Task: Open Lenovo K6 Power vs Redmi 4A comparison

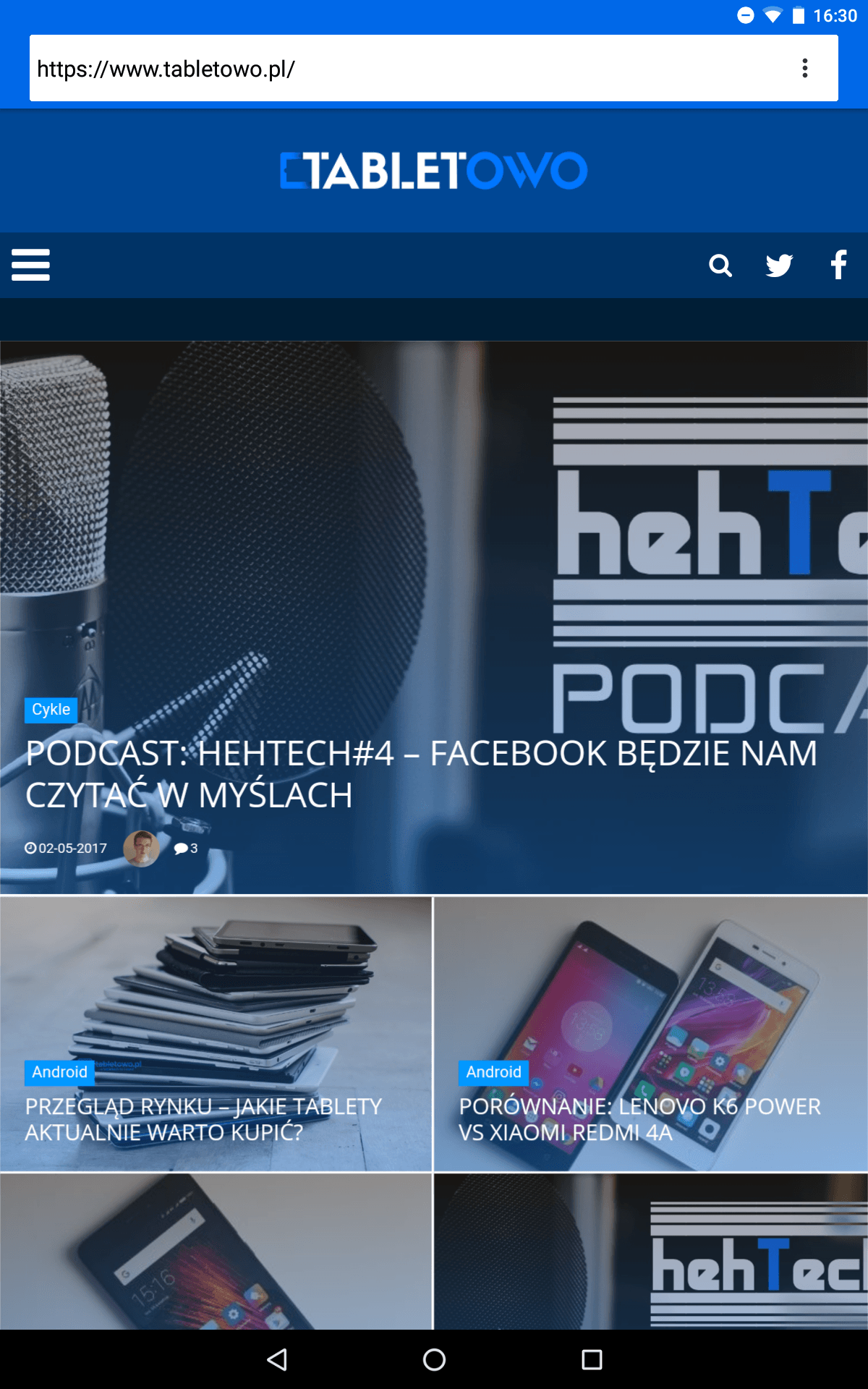Action: (x=640, y=1119)
